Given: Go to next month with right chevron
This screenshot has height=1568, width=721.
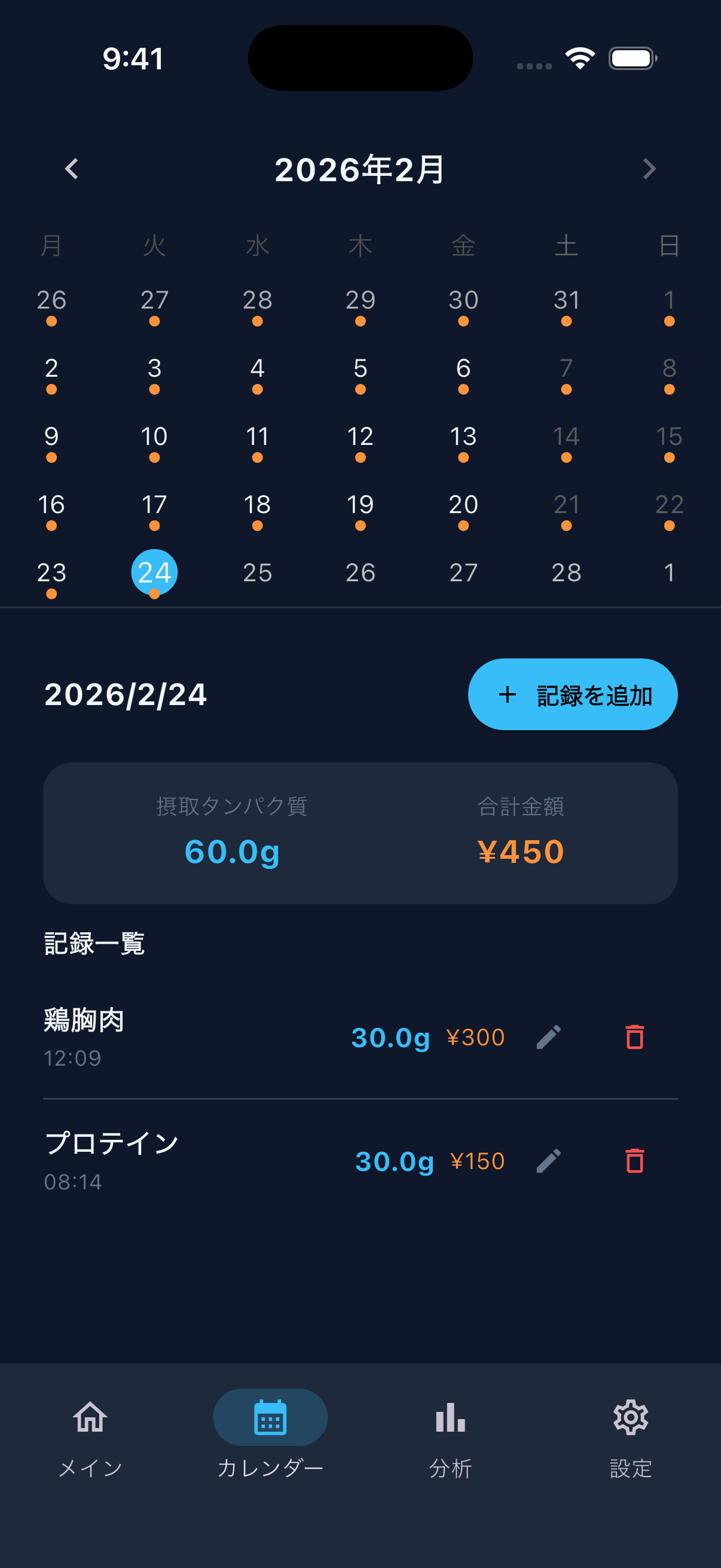Looking at the screenshot, I should click(649, 169).
